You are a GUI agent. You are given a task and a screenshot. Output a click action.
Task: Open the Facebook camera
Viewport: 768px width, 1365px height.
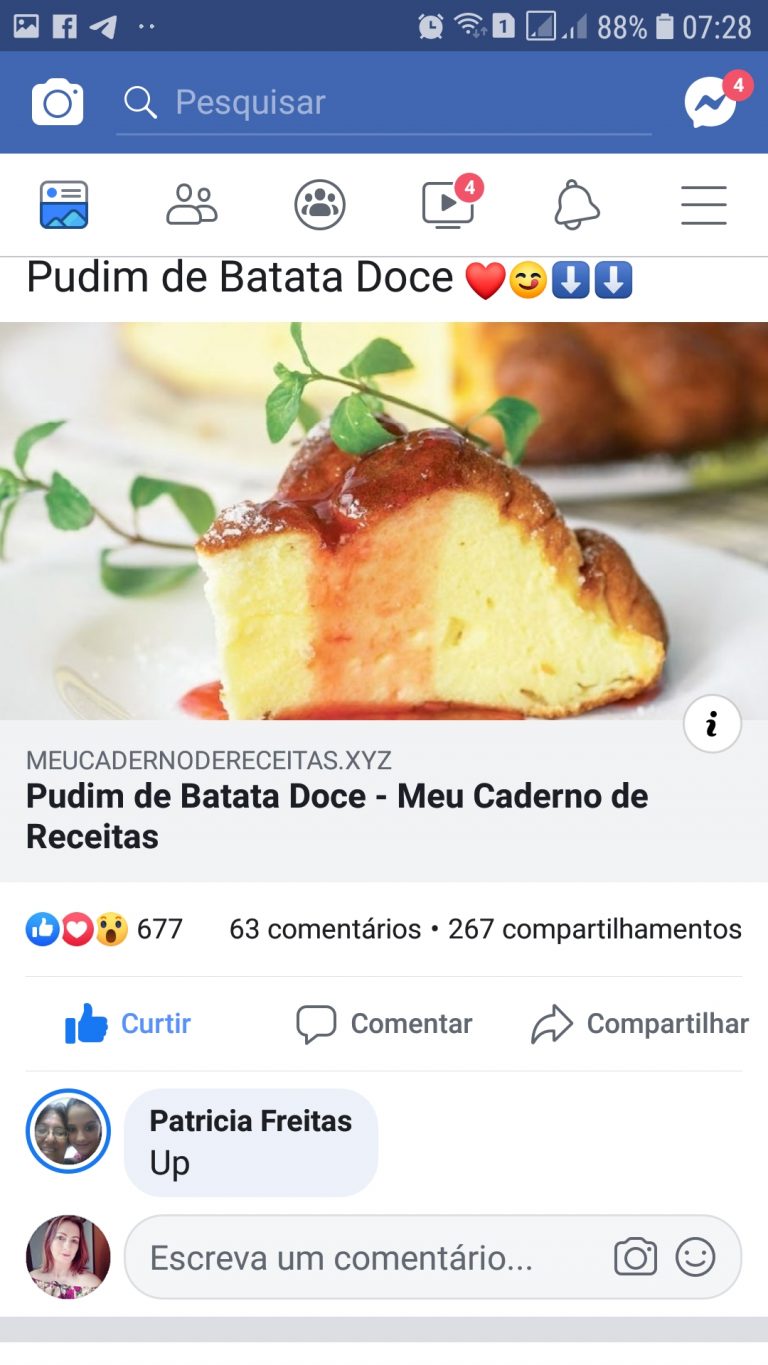click(x=56, y=102)
